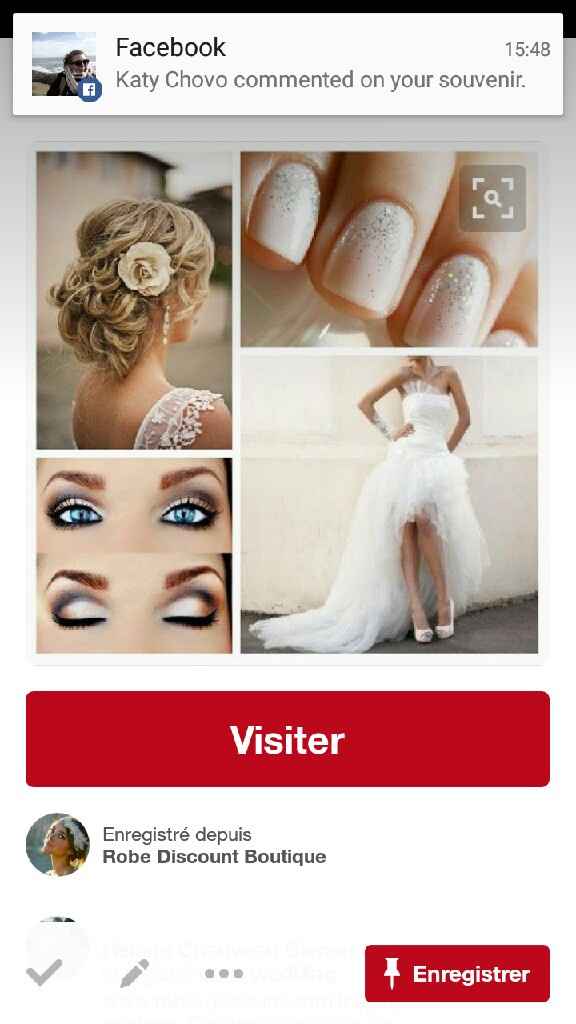Tap the checkmark icon in bottom bar
The width and height of the screenshot is (576, 1024).
coord(44,973)
